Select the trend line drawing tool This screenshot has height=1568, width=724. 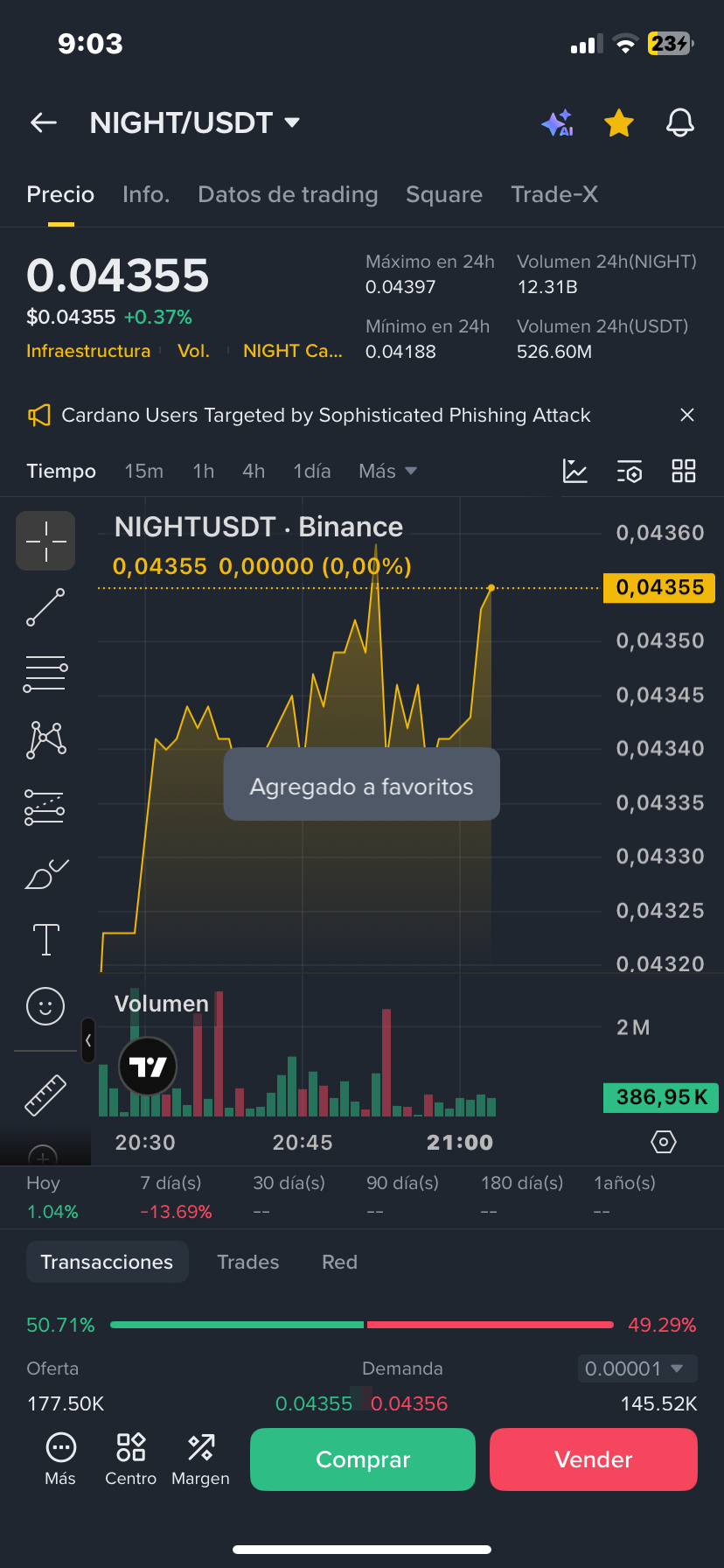(45, 607)
